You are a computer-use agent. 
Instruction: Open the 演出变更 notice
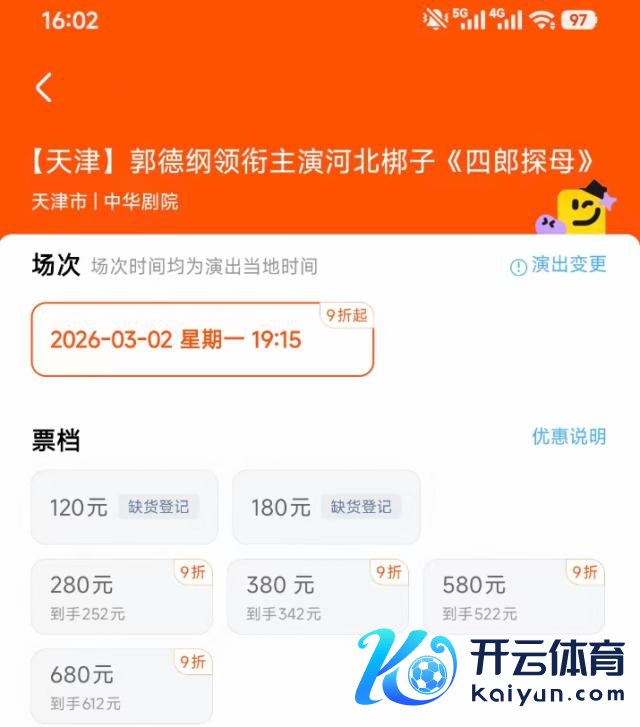click(558, 265)
